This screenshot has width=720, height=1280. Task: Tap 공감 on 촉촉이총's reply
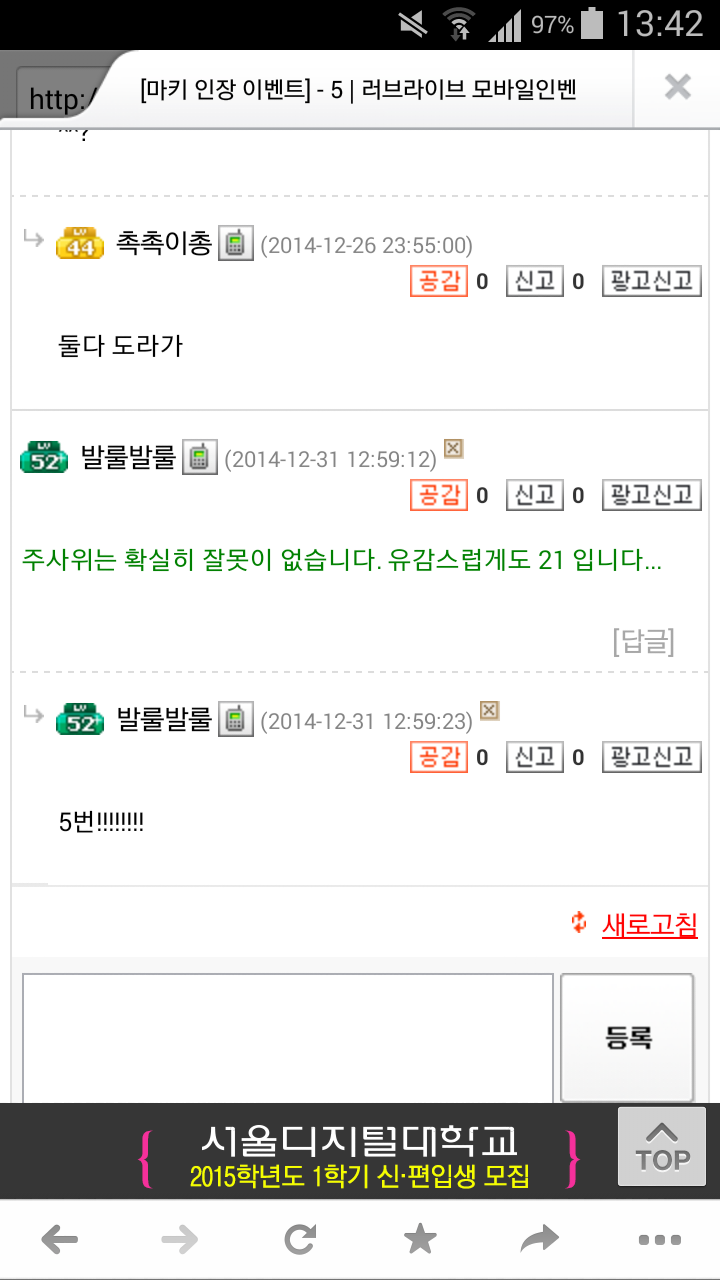point(439,281)
